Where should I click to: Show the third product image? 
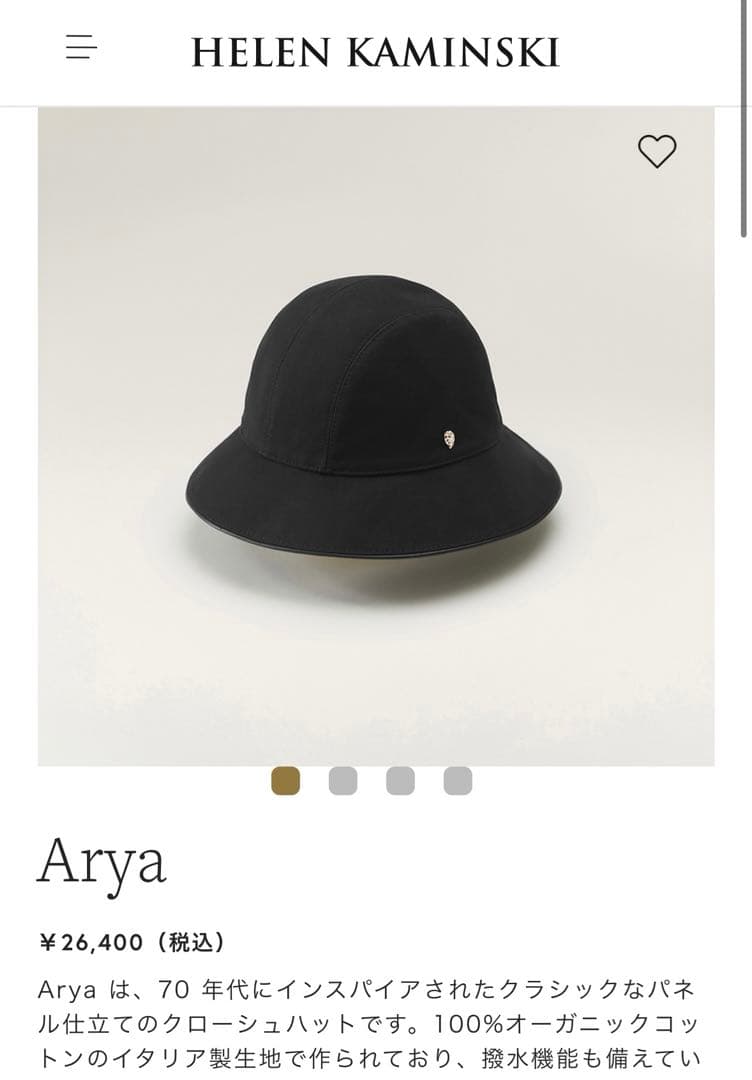400,781
